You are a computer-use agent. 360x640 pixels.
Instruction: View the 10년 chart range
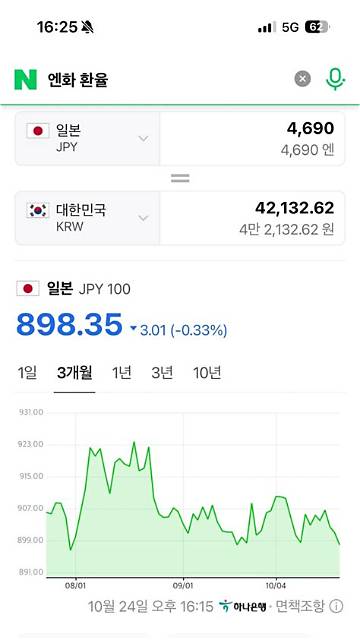(207, 373)
